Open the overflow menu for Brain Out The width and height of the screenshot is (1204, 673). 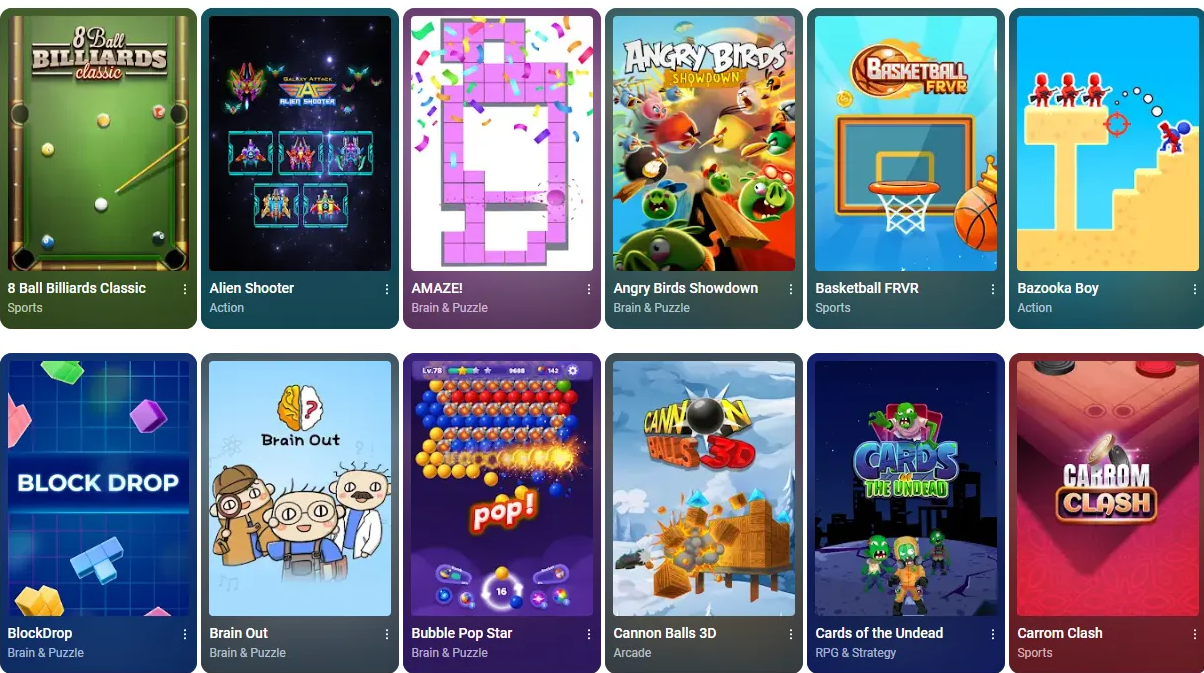click(387, 634)
